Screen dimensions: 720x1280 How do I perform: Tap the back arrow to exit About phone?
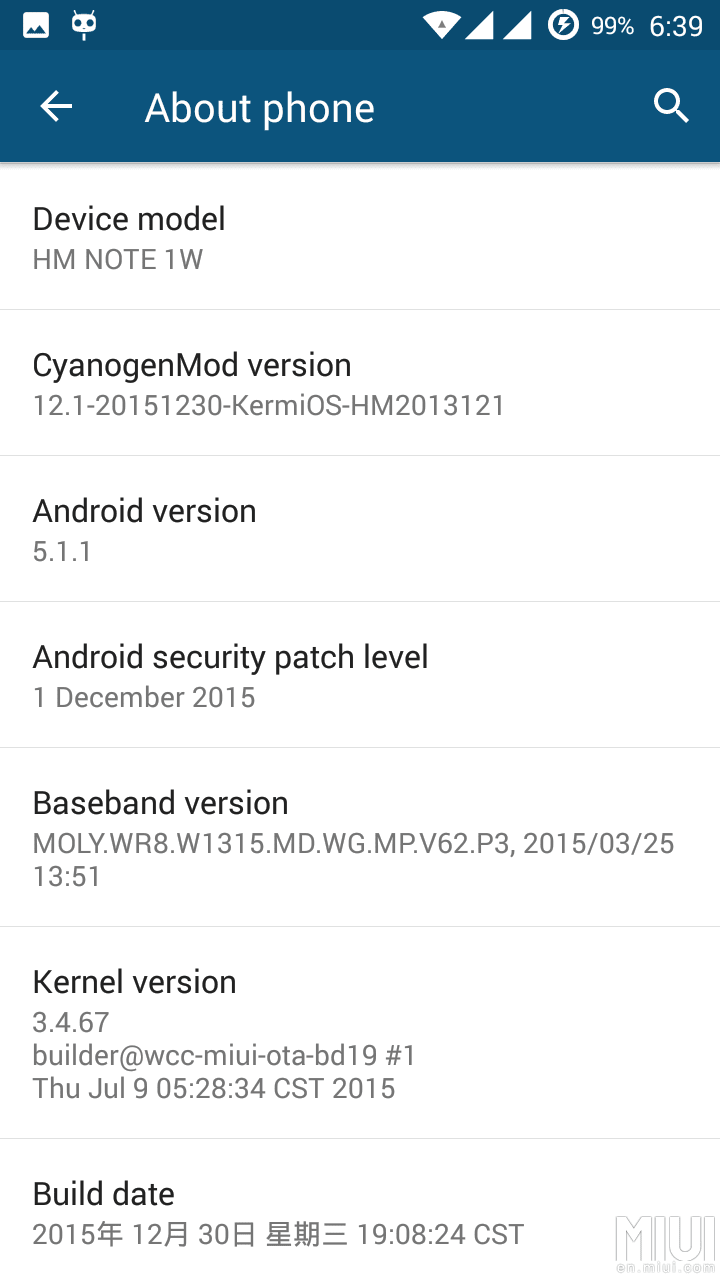tap(56, 106)
